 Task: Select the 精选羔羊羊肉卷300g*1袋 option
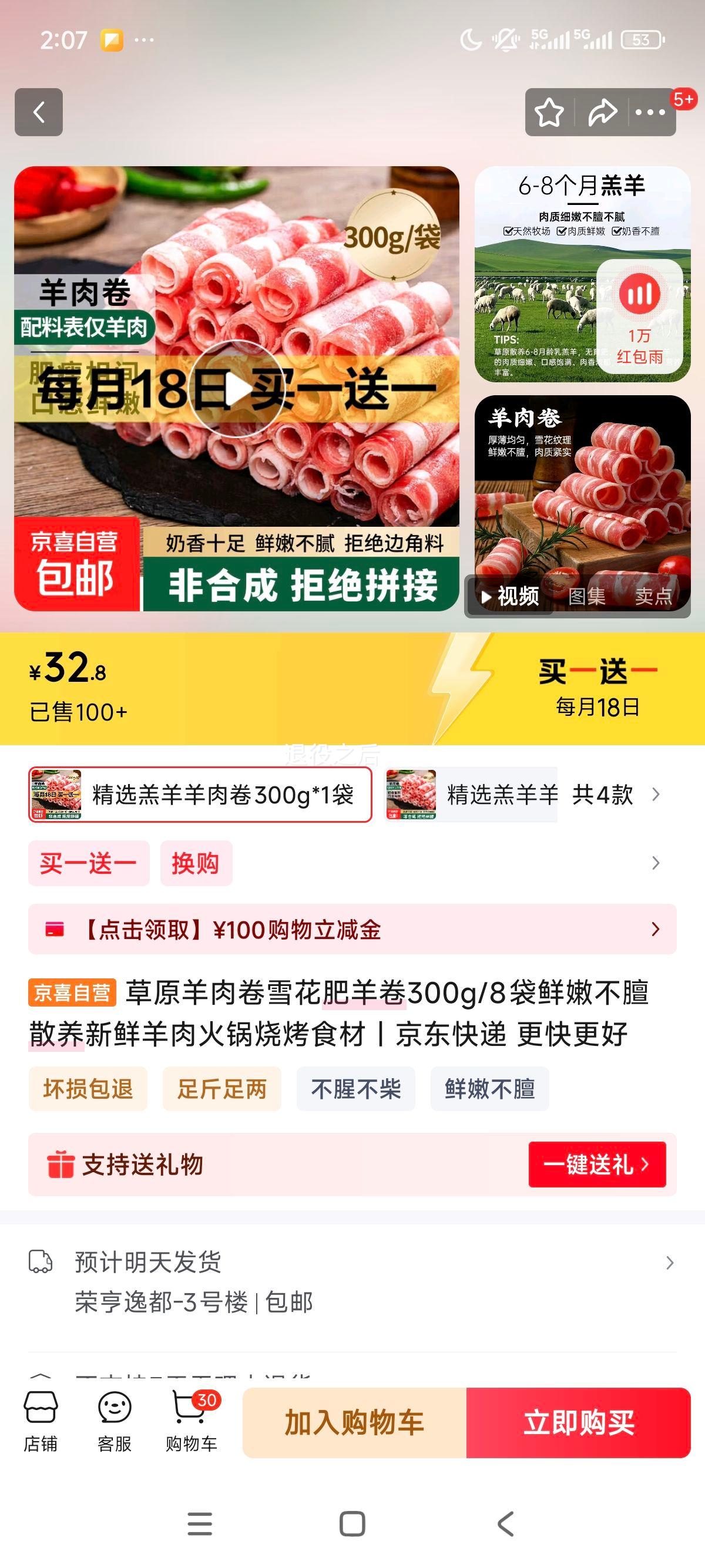(x=201, y=795)
